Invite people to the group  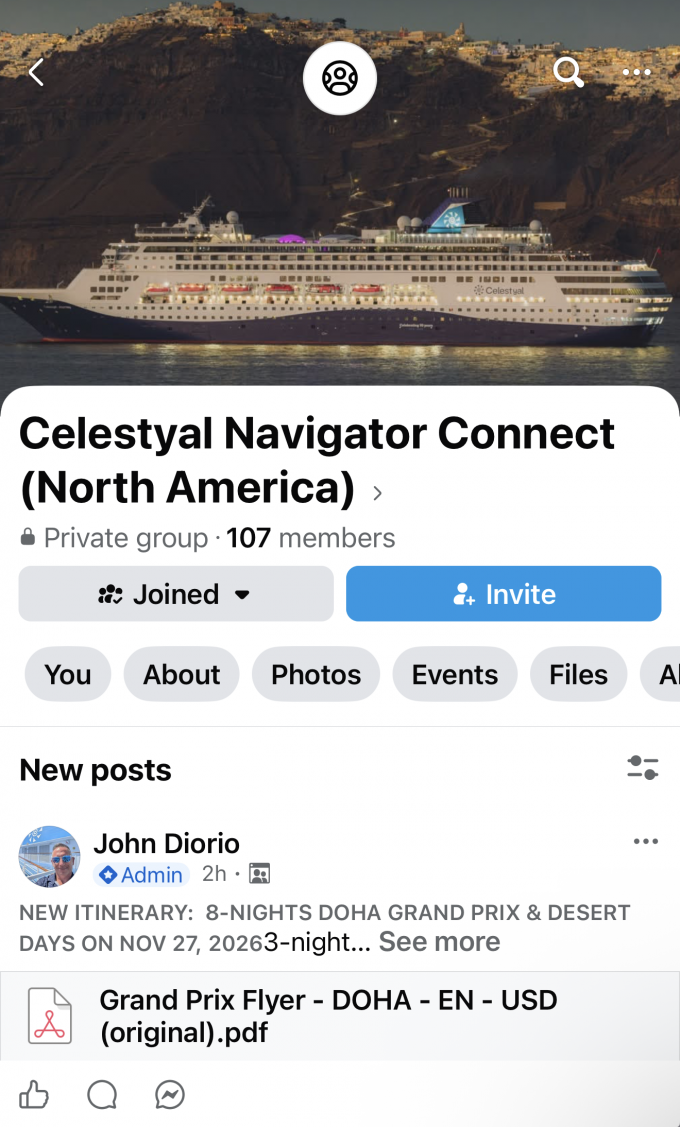click(503, 594)
